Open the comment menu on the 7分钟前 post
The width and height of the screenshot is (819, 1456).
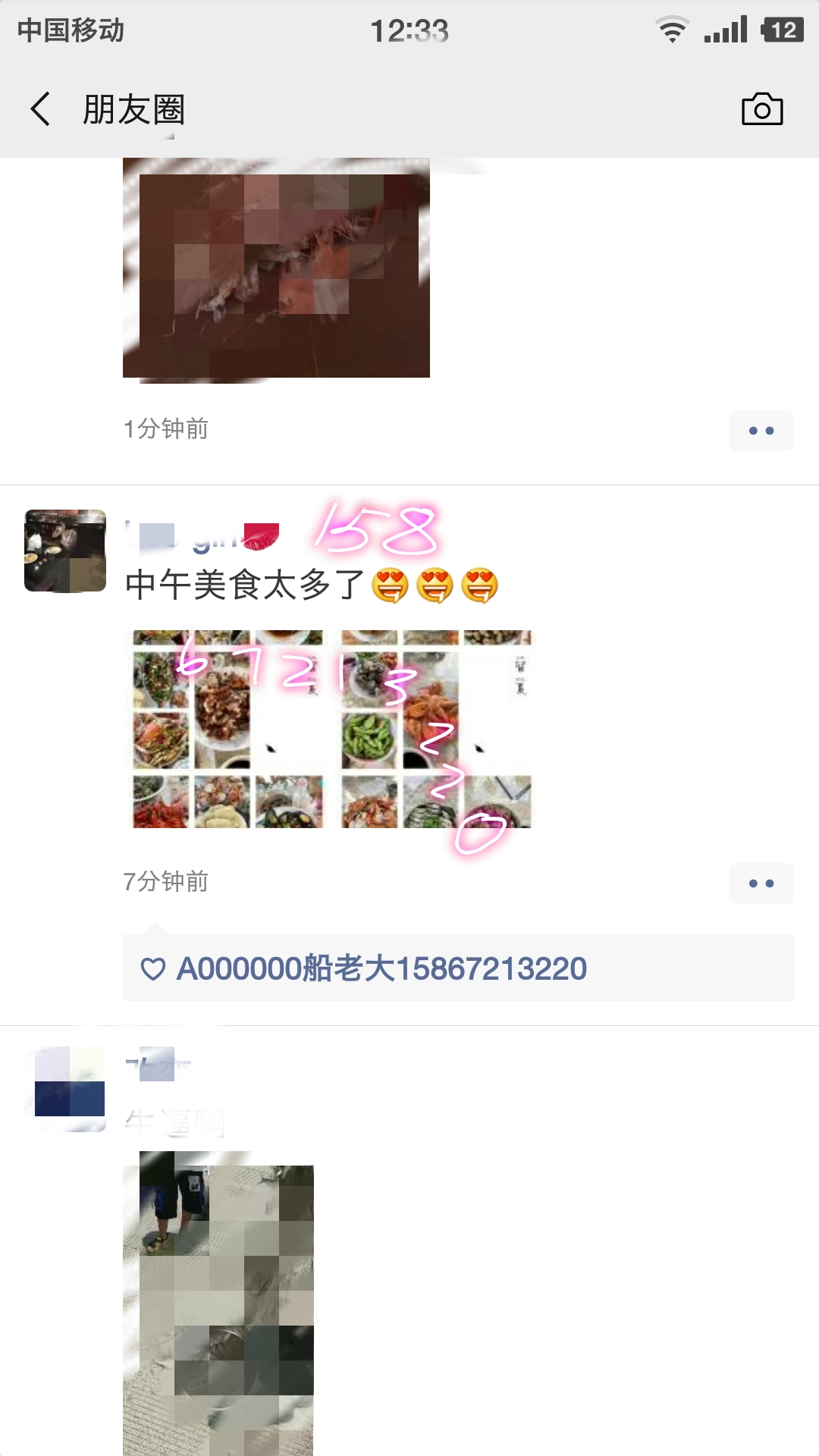tap(761, 883)
